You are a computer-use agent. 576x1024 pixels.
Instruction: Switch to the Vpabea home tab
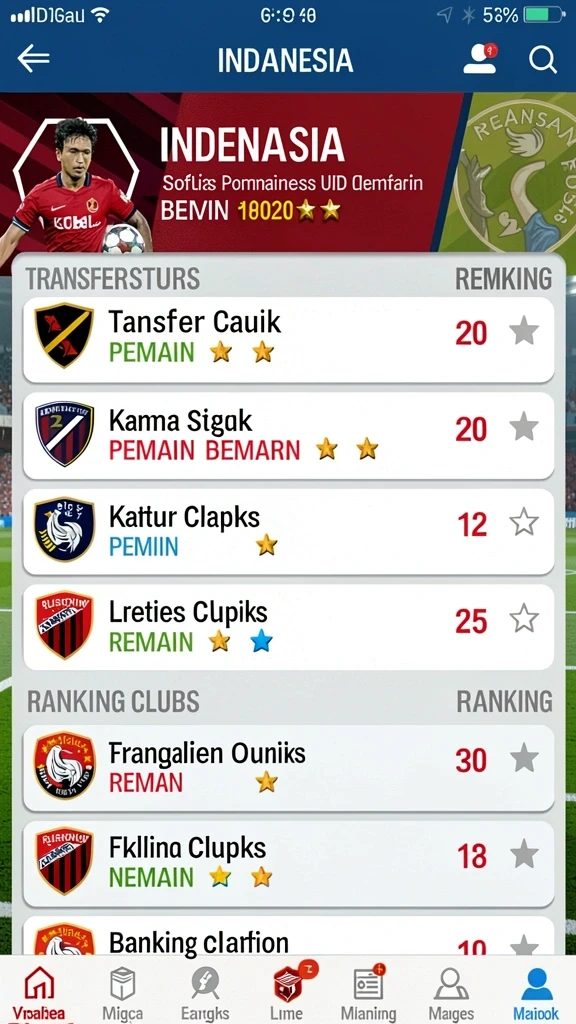(x=39, y=993)
